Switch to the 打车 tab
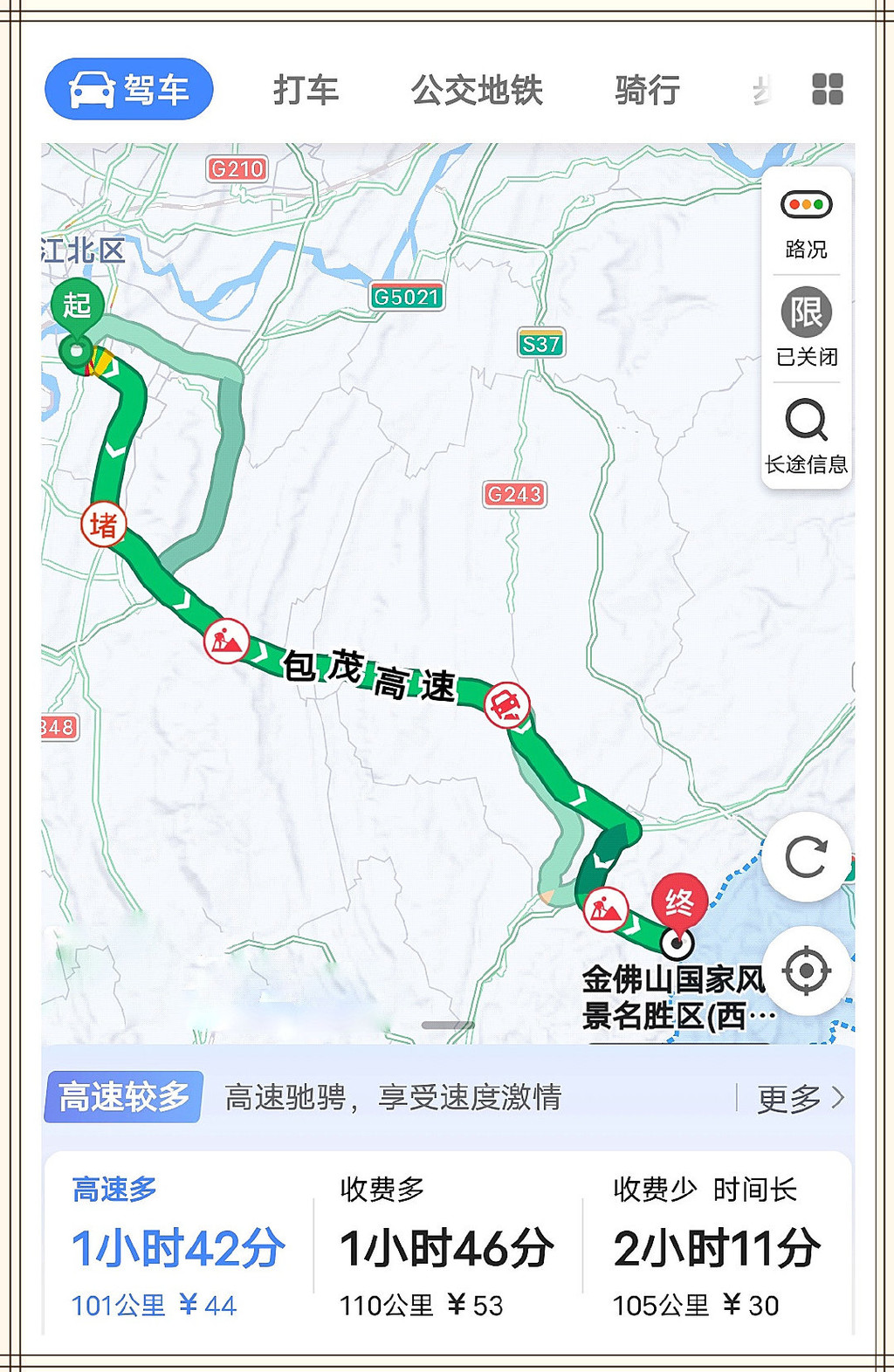Screen dimensions: 894x1372 [305, 90]
